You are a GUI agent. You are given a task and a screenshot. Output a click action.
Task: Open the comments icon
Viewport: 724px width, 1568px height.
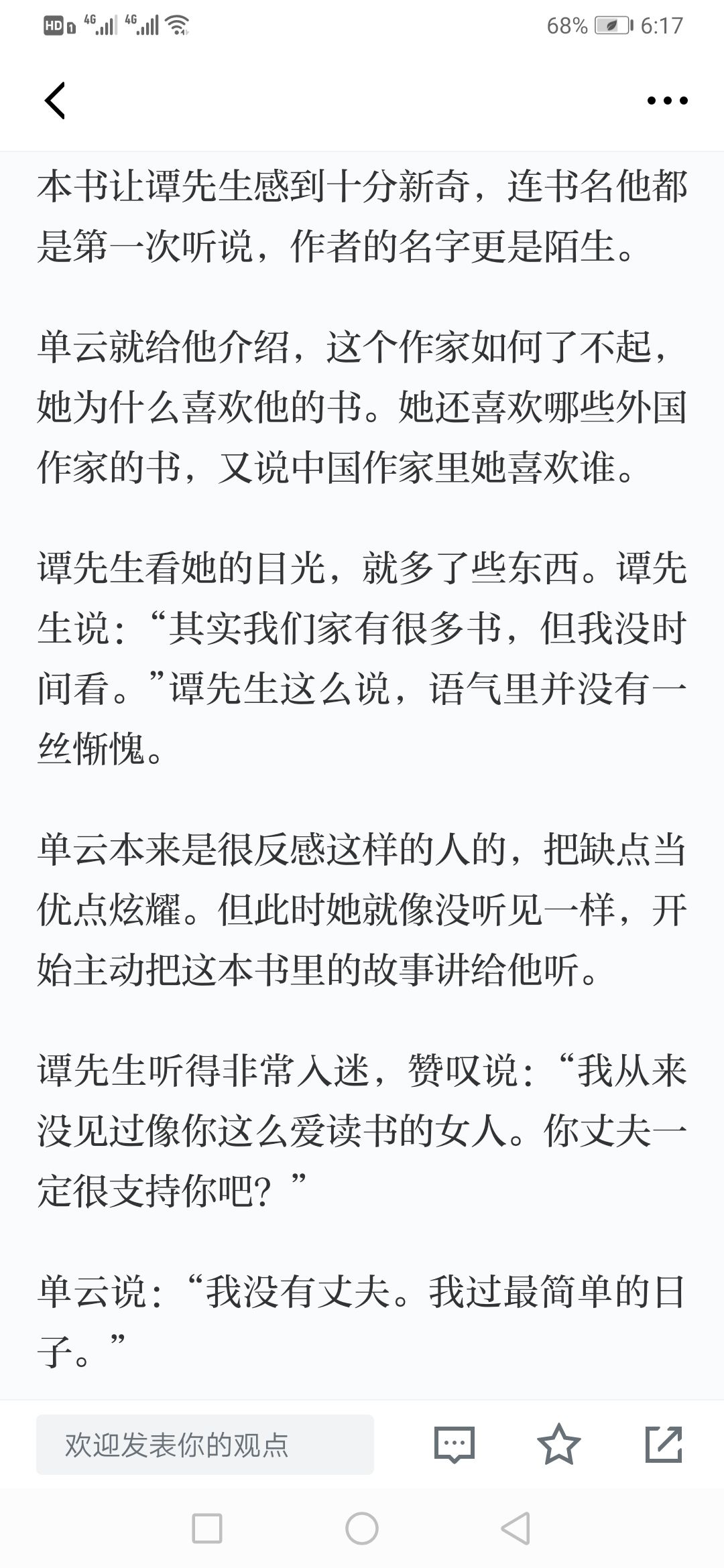[455, 1445]
